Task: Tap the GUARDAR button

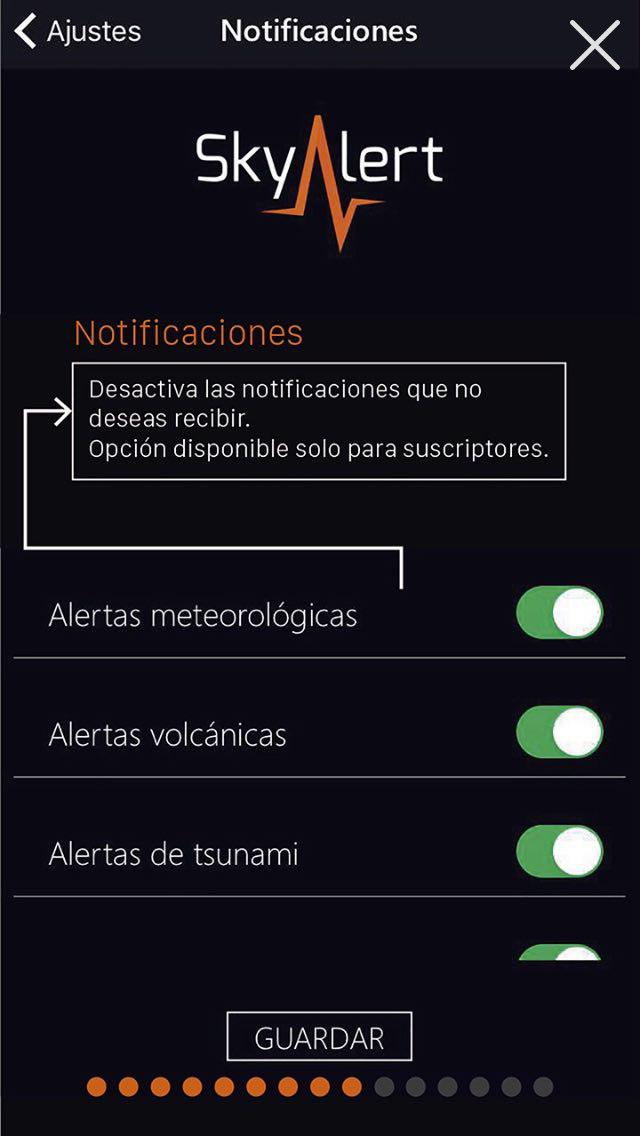Action: click(x=320, y=1037)
